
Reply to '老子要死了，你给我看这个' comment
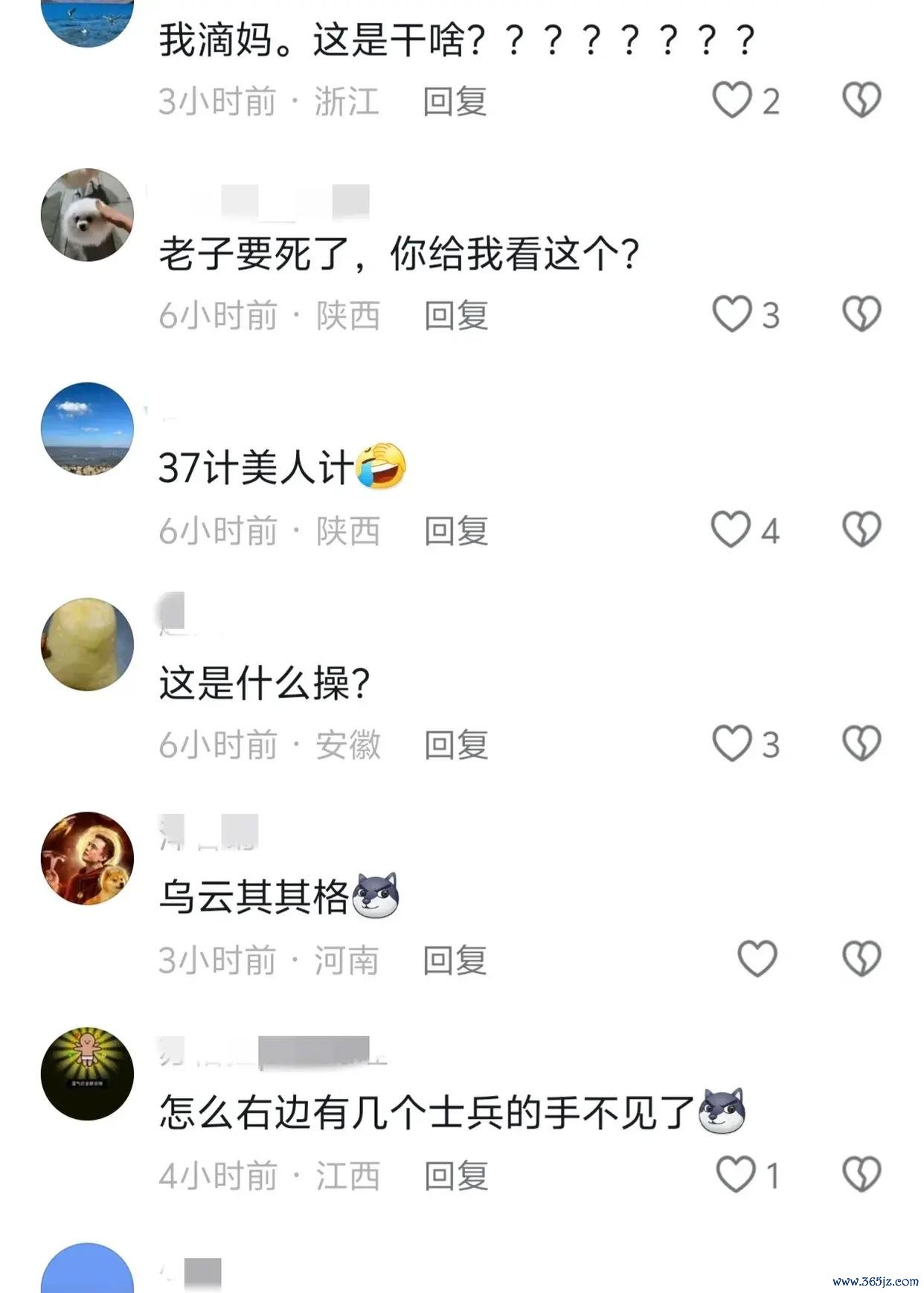coord(456,315)
